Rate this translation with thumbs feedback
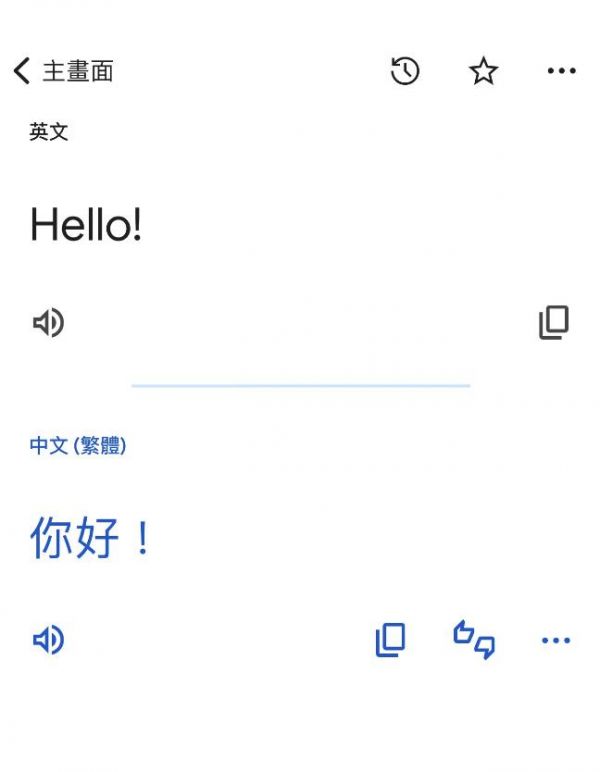The image size is (600, 772). click(474, 640)
